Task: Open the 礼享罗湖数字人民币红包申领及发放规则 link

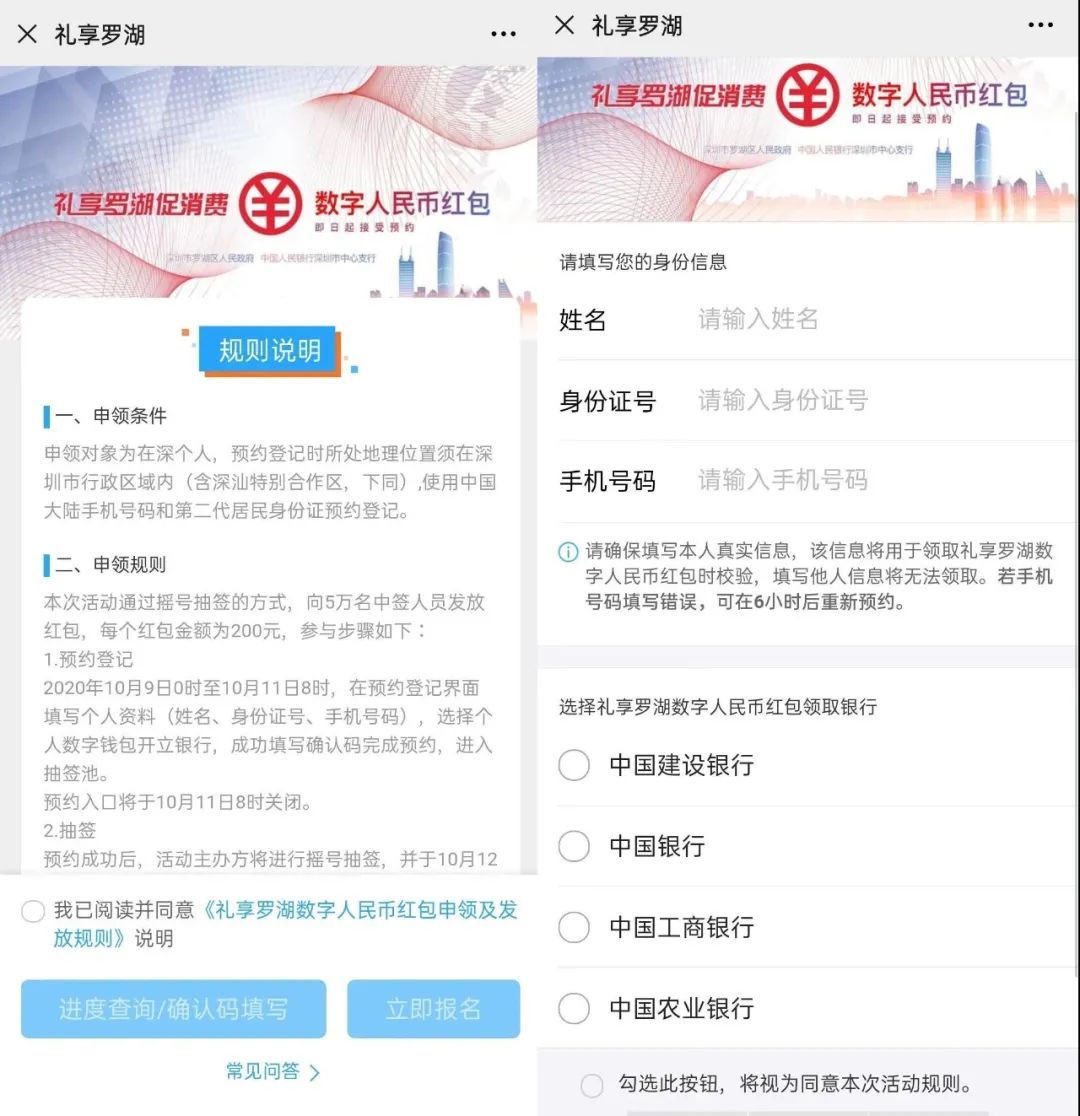Action: click(360, 911)
